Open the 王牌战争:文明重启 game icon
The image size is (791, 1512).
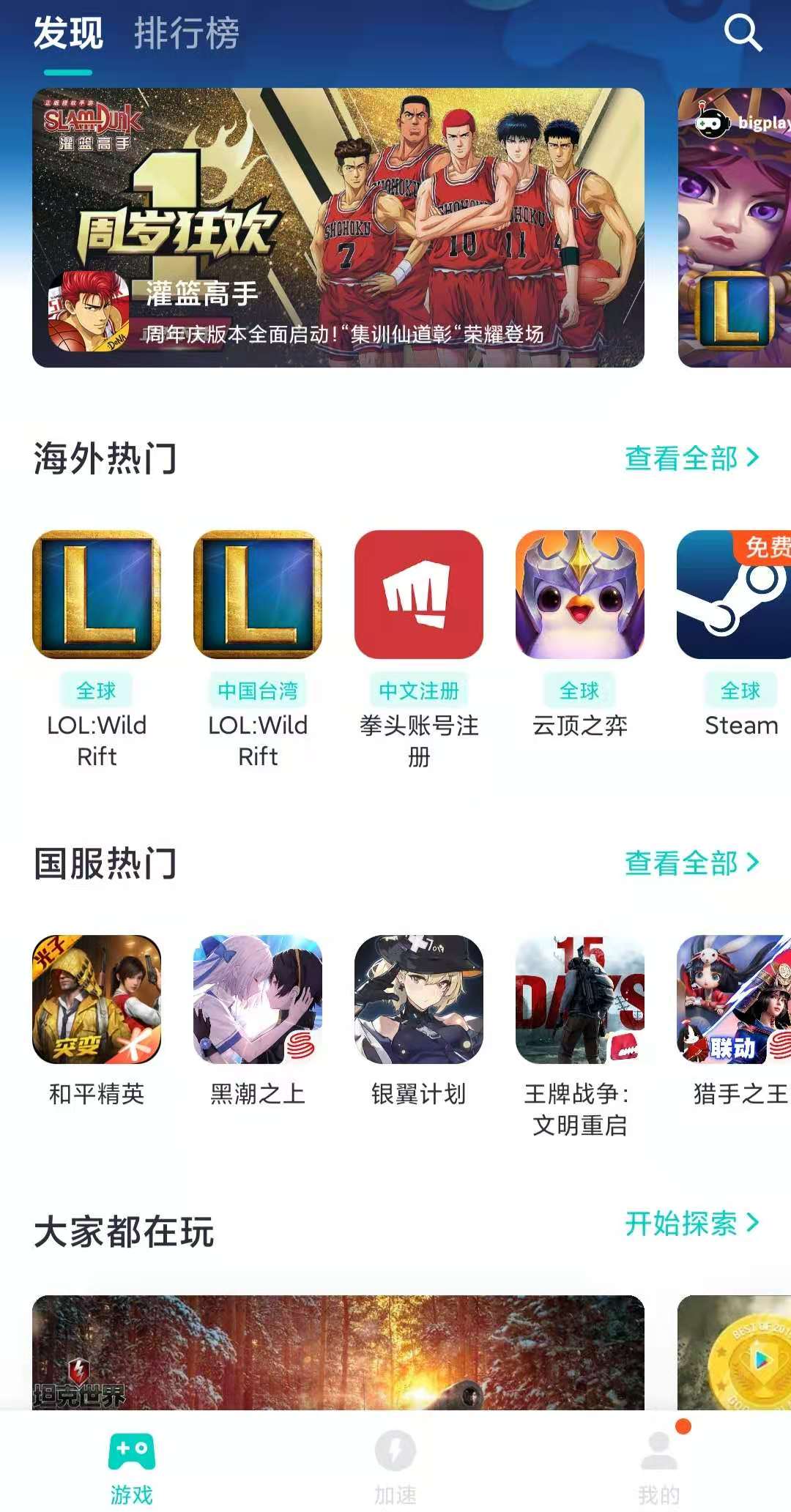point(579,1003)
